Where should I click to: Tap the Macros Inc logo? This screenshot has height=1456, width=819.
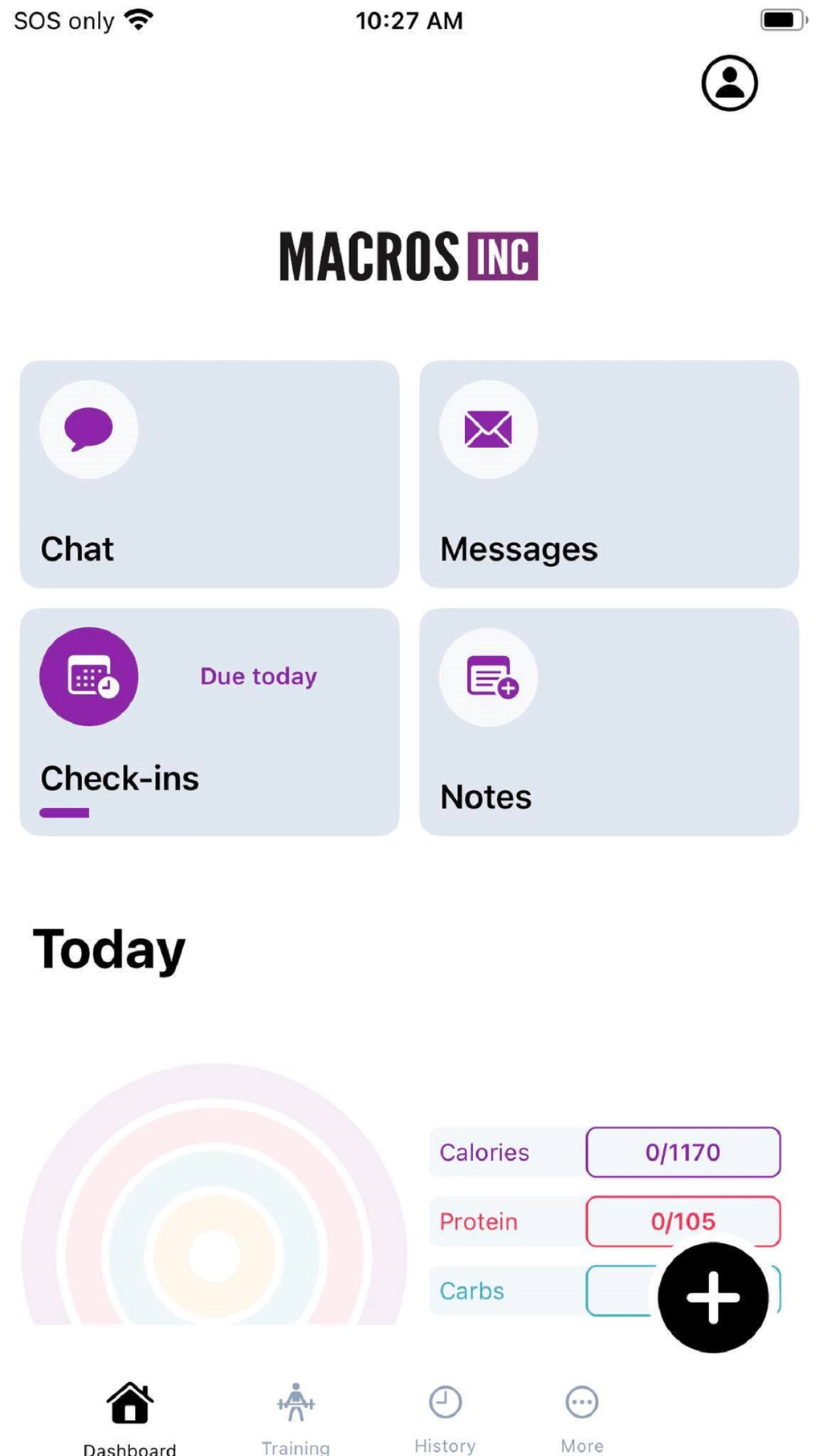(409, 257)
